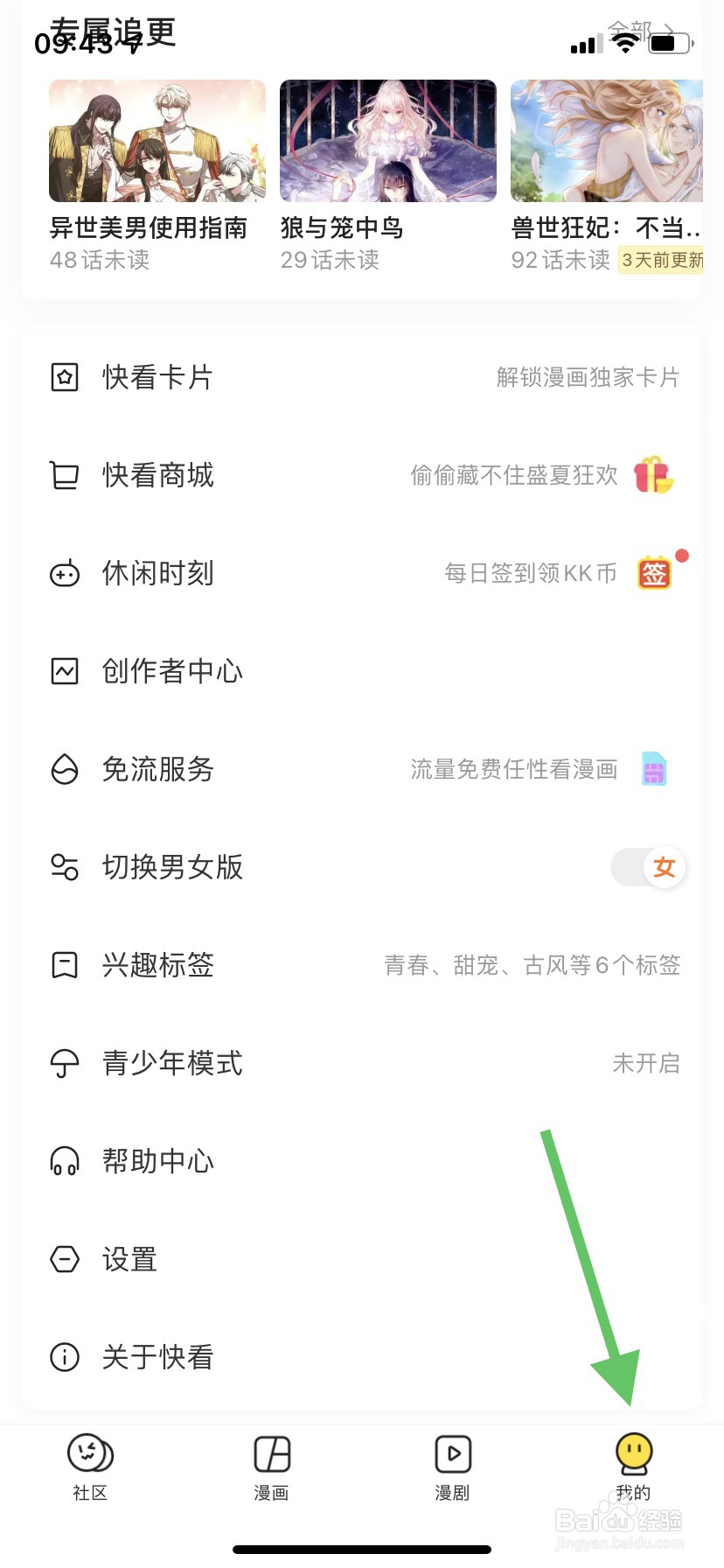
Task: View 全部 followed comics
Action: [x=640, y=31]
